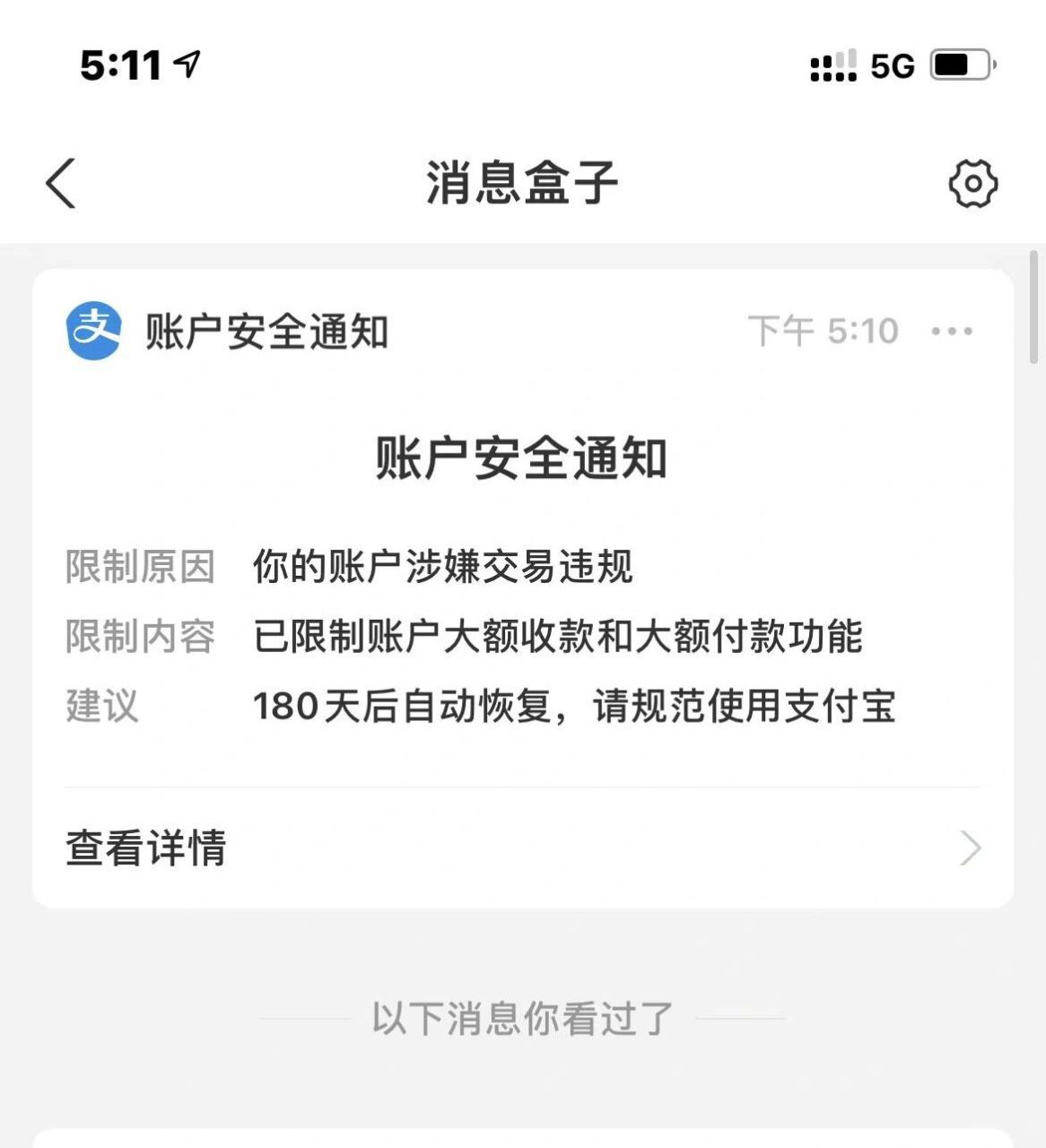The height and width of the screenshot is (1148, 1046).
Task: Expand the partially visible message at the bottom
Action: 523,1141
